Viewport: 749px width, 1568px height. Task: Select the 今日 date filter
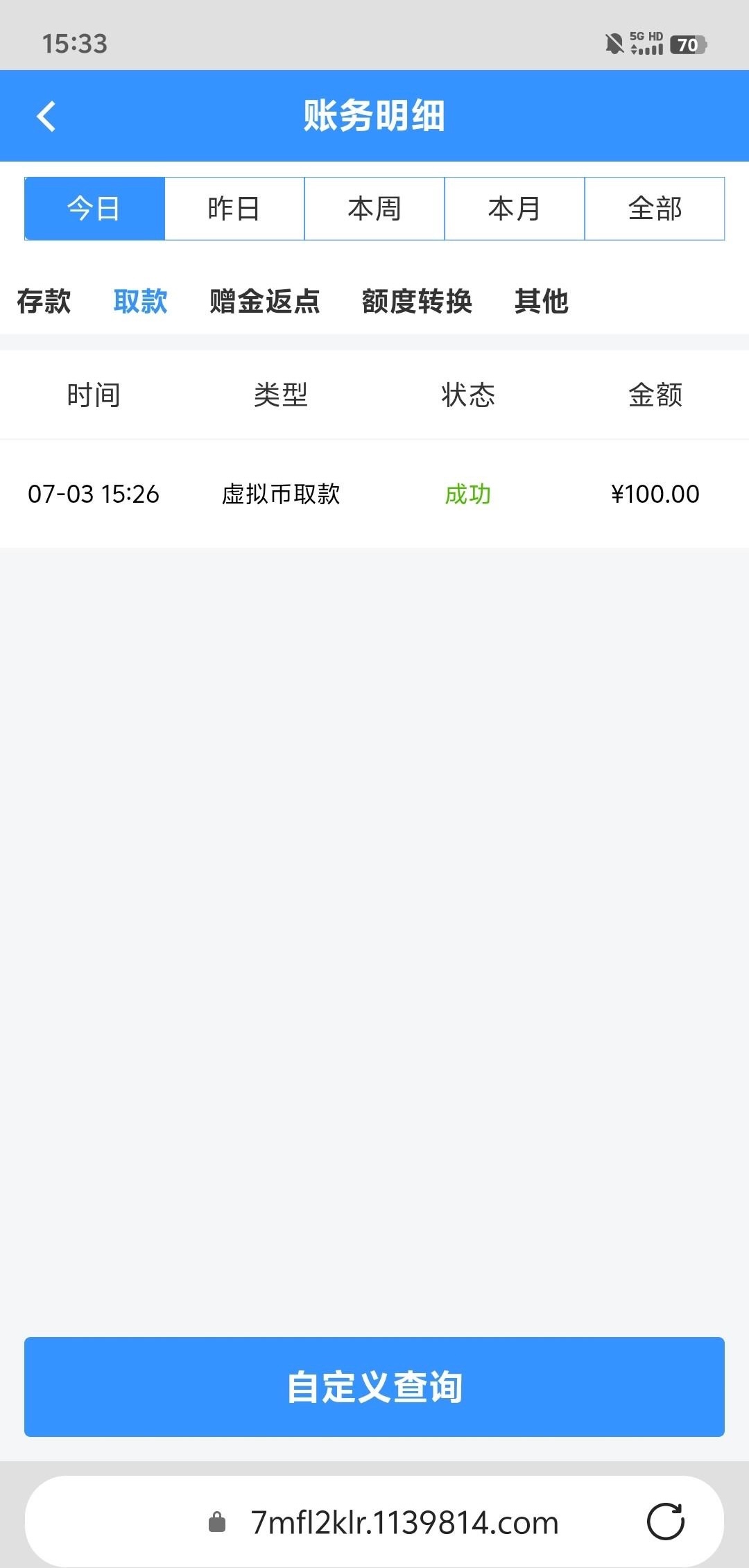[94, 208]
